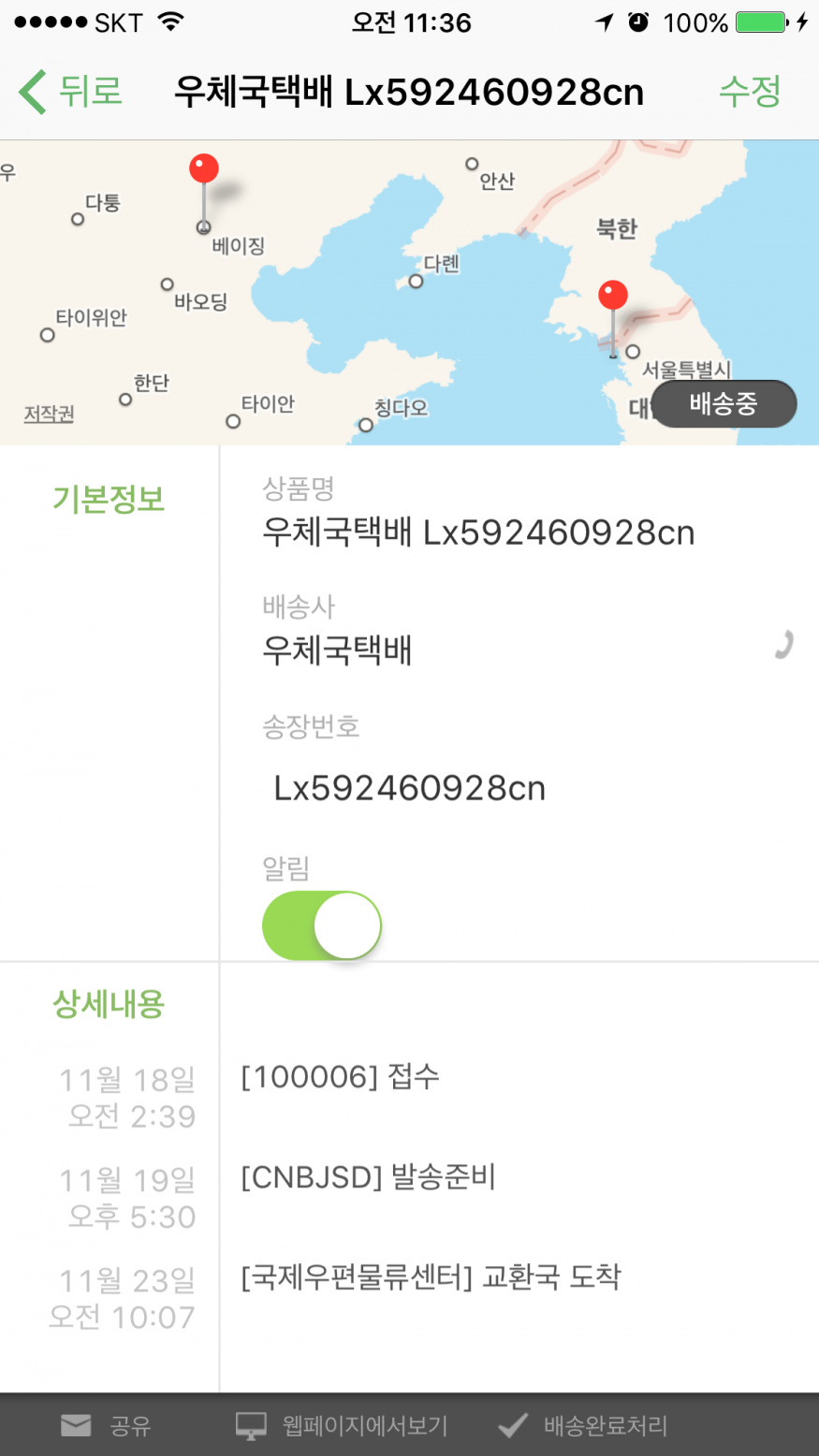Open the 저작권 link on the map

49,414
